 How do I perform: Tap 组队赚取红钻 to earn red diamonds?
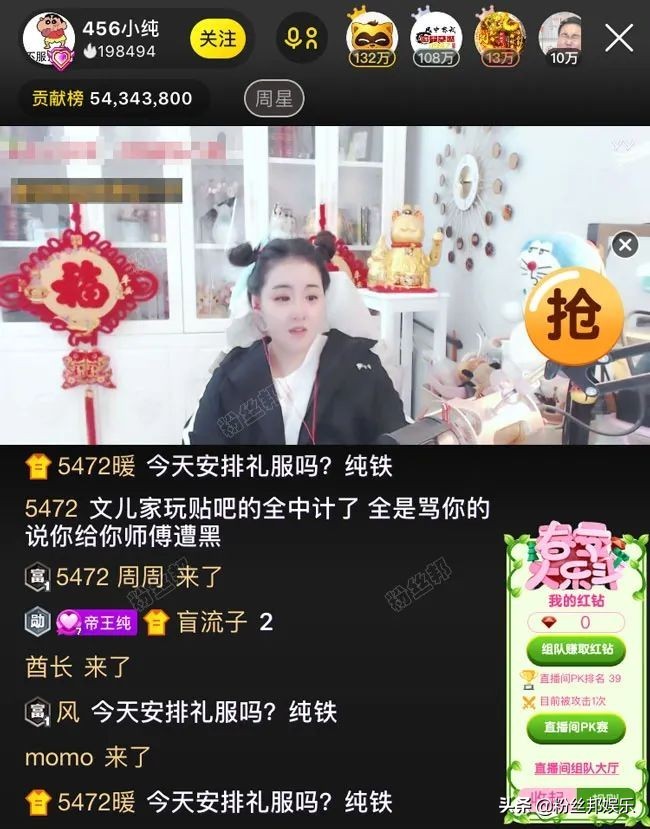tap(576, 649)
